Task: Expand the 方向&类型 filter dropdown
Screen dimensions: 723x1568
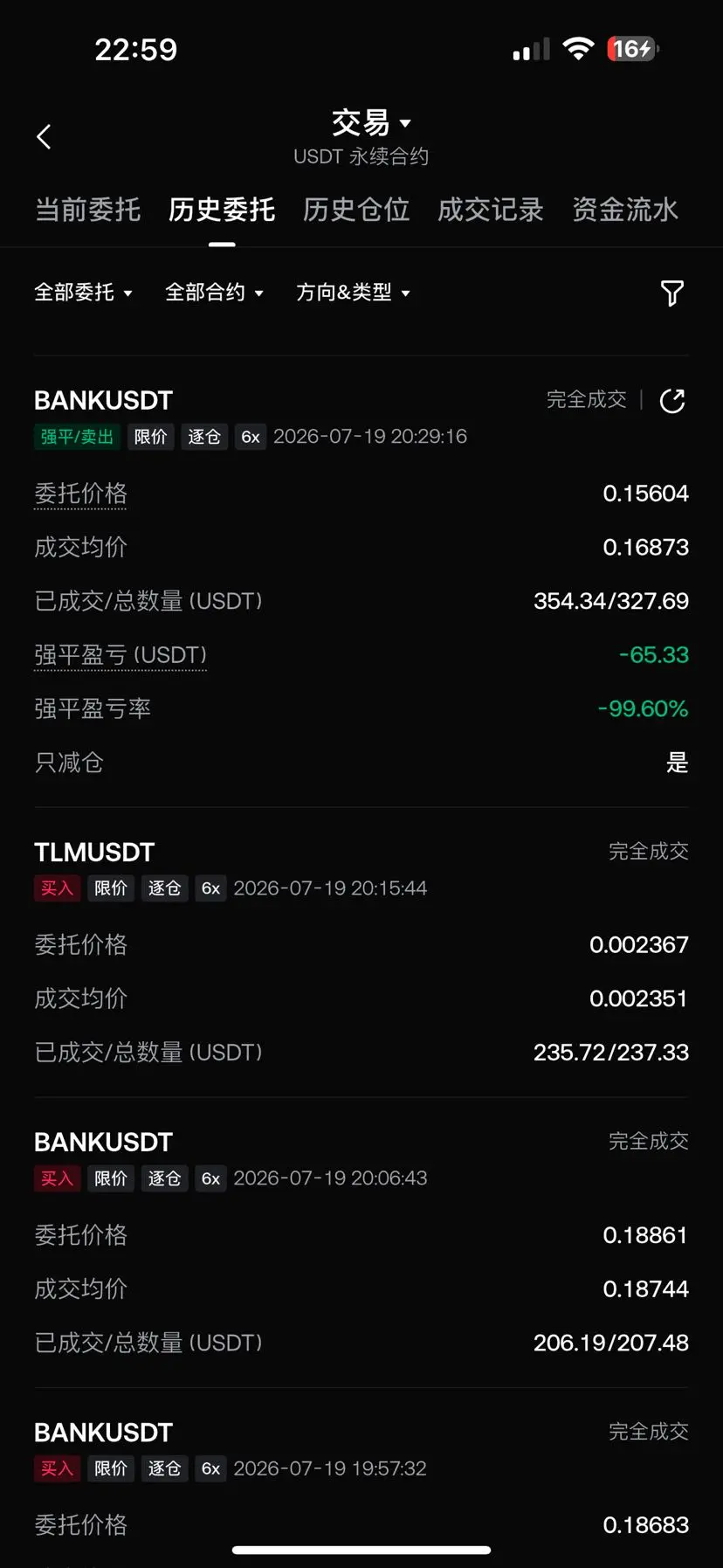Action: tap(353, 292)
